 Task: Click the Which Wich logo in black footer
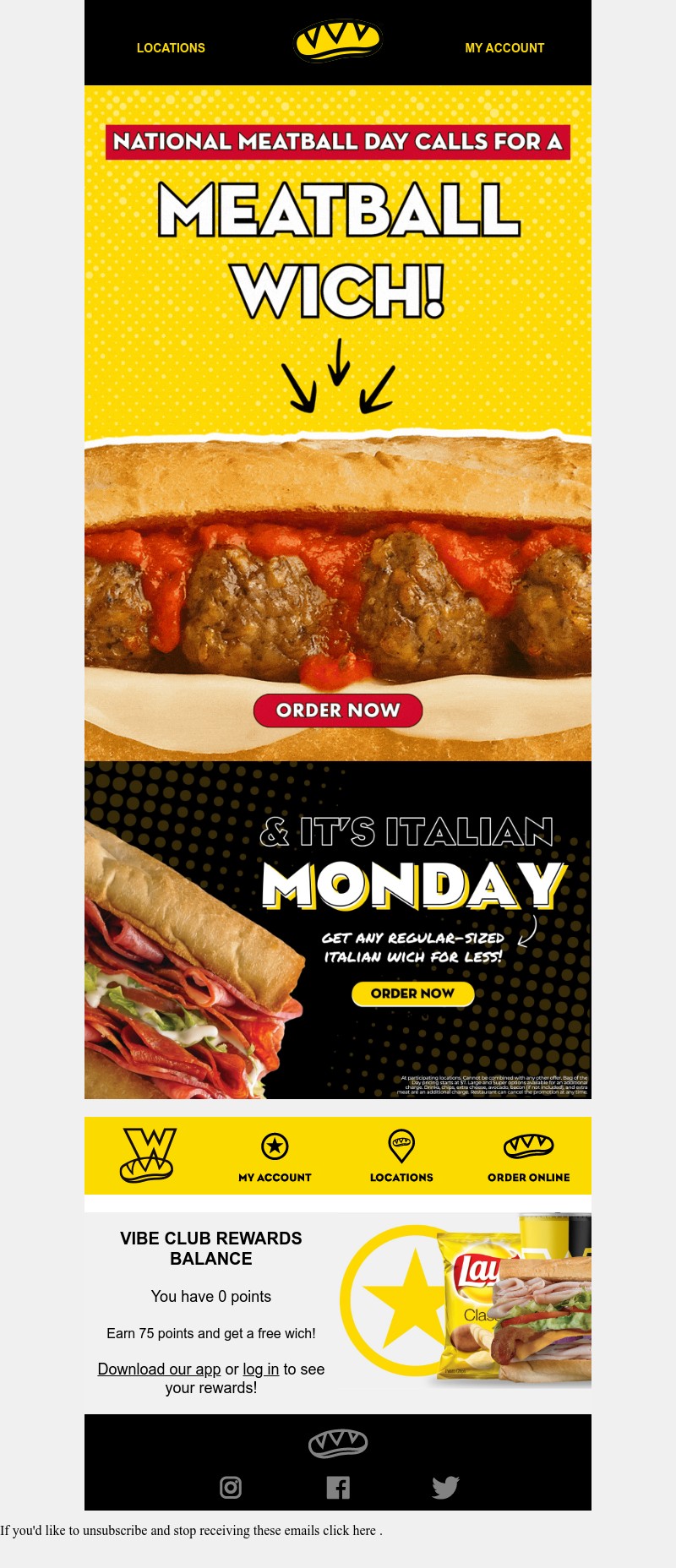(x=338, y=1443)
